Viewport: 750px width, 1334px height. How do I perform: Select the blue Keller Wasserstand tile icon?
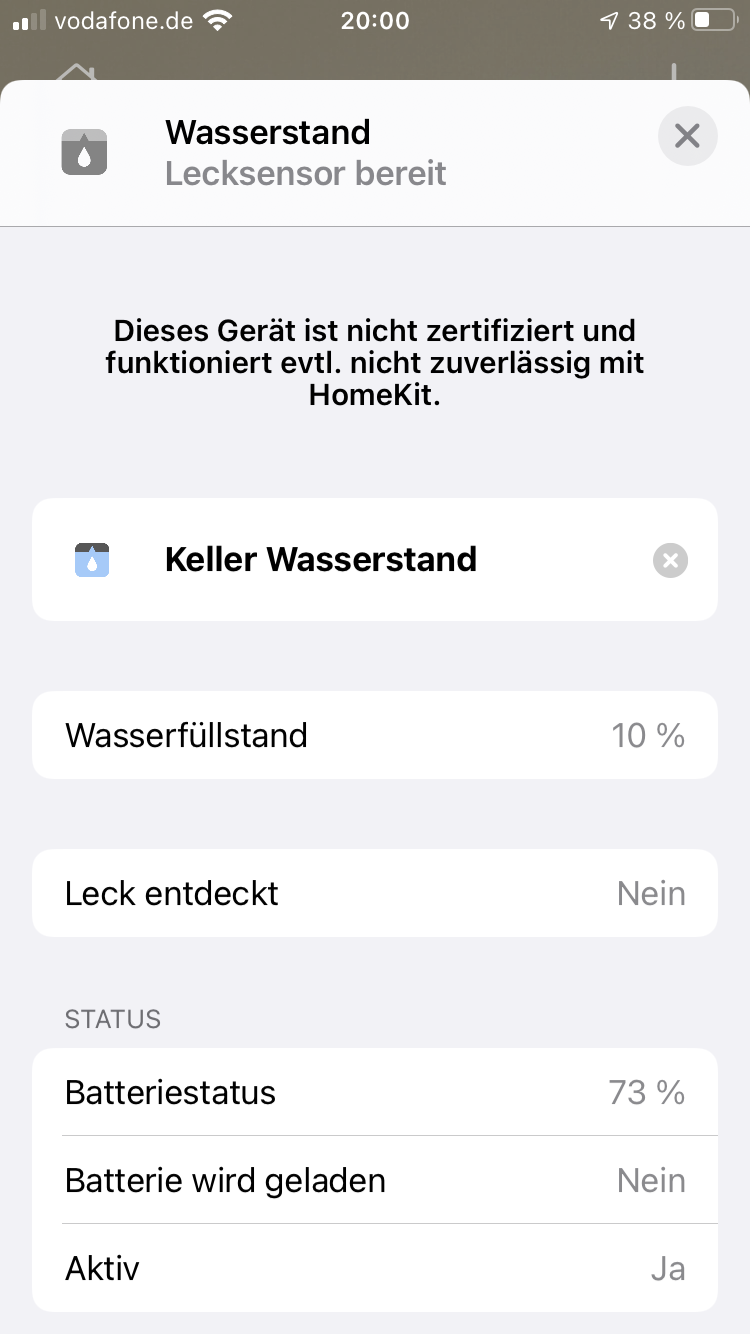point(91,559)
